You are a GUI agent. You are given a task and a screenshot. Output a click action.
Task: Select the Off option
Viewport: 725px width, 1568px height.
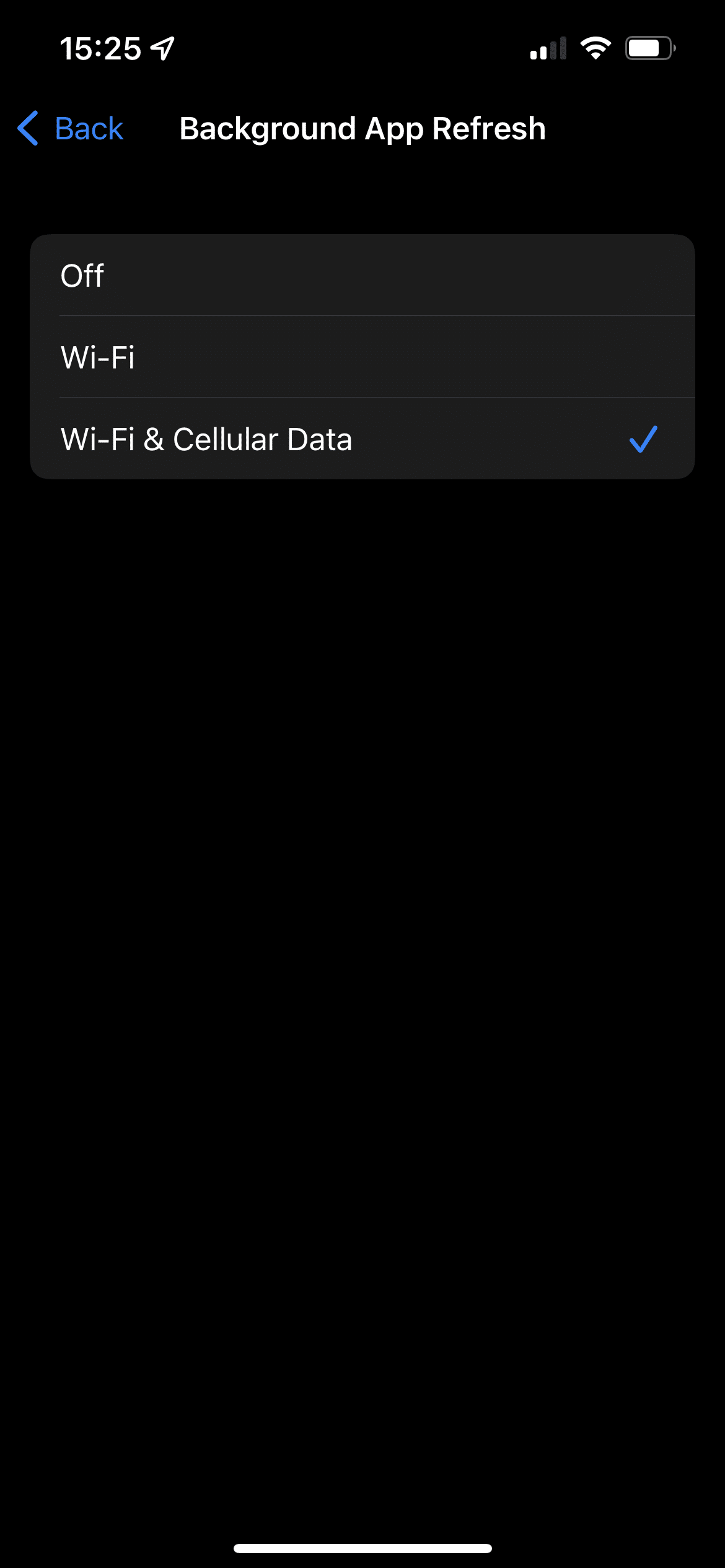[x=362, y=275]
